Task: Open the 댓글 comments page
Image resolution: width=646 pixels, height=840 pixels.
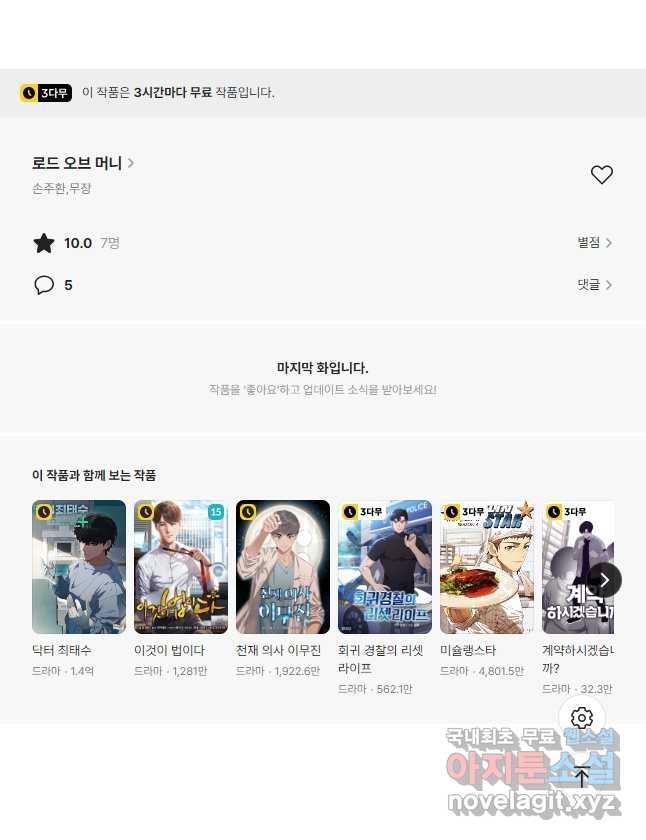Action: (x=594, y=285)
